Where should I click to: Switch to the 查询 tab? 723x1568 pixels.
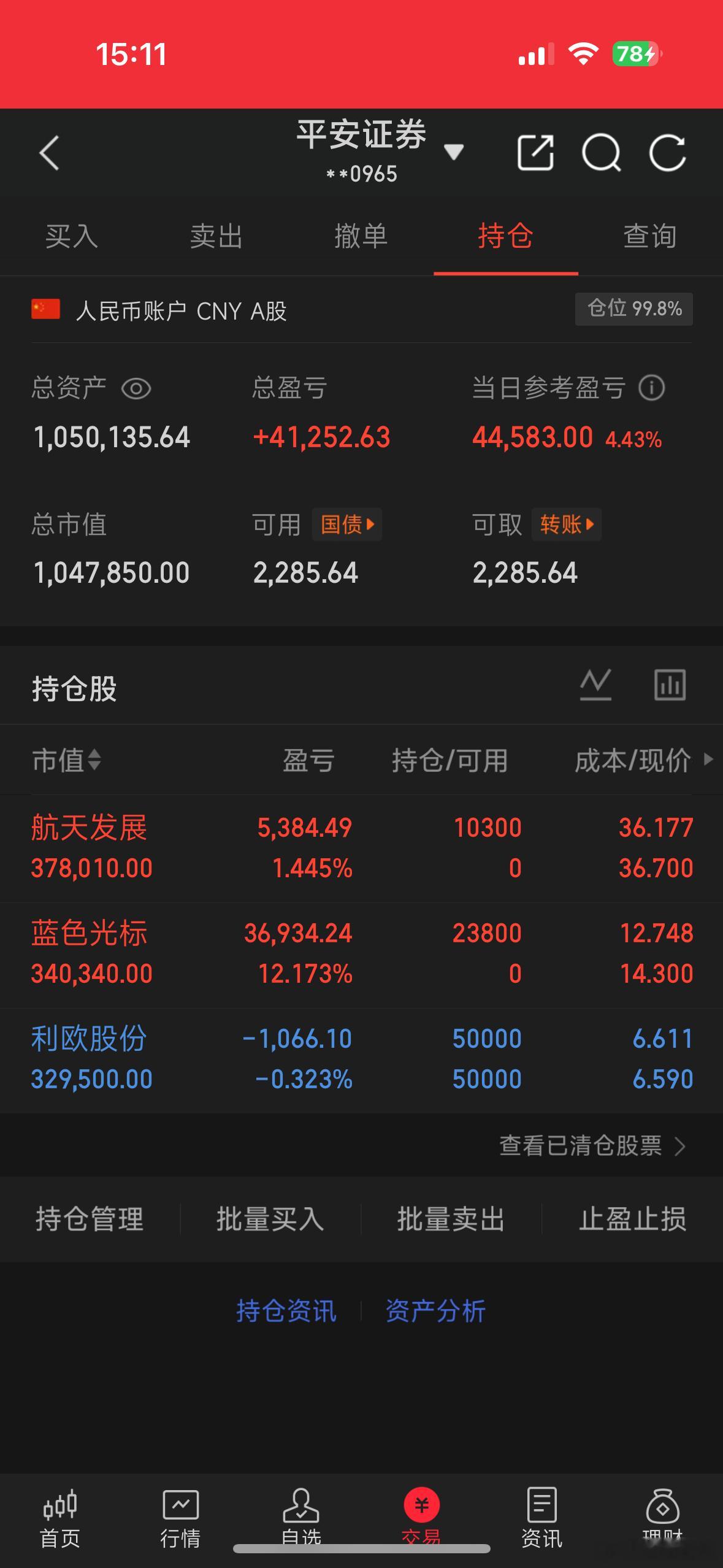click(649, 236)
